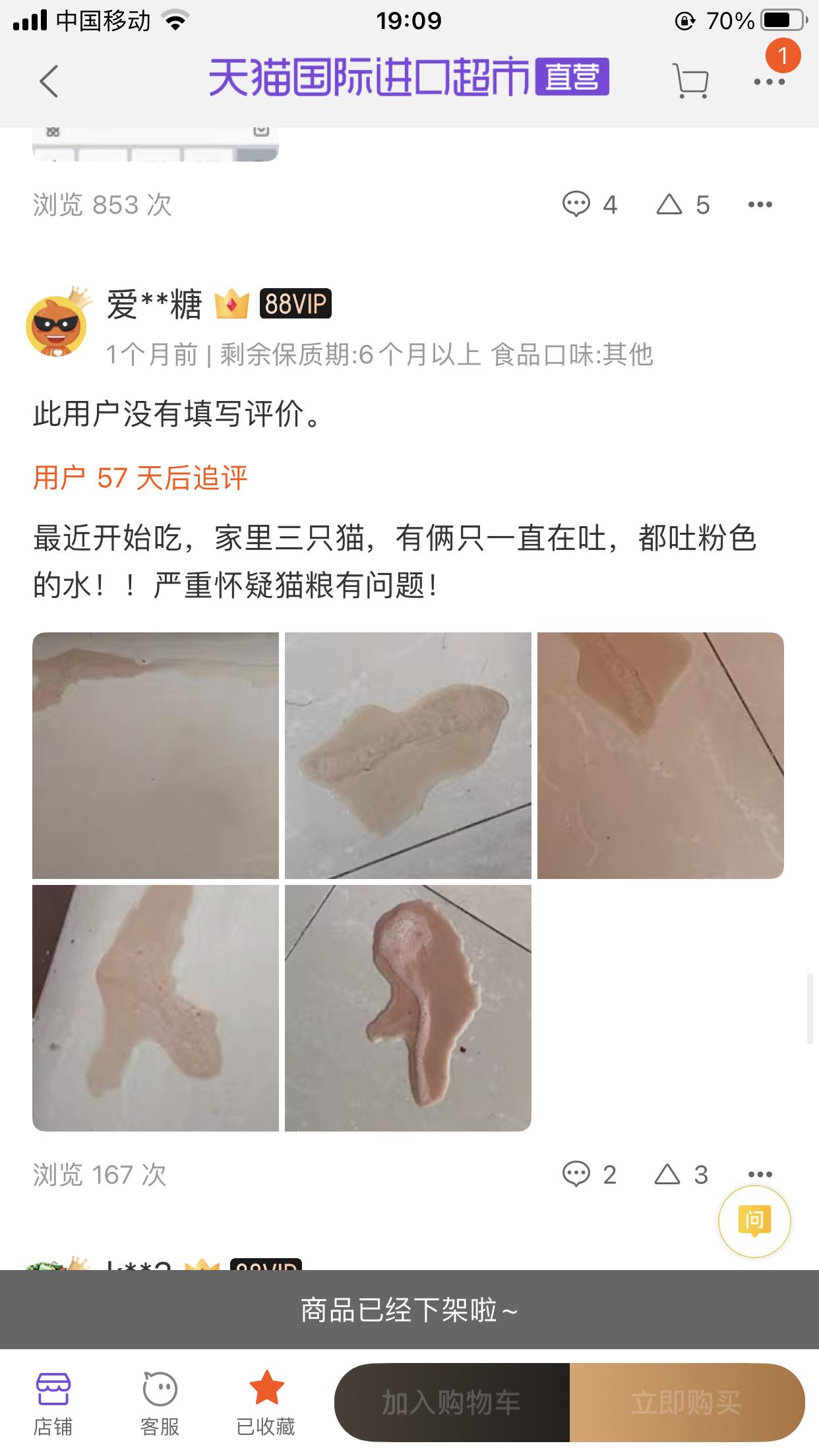Tap 加入购物车 button
The image size is (819, 1456).
point(452,1402)
